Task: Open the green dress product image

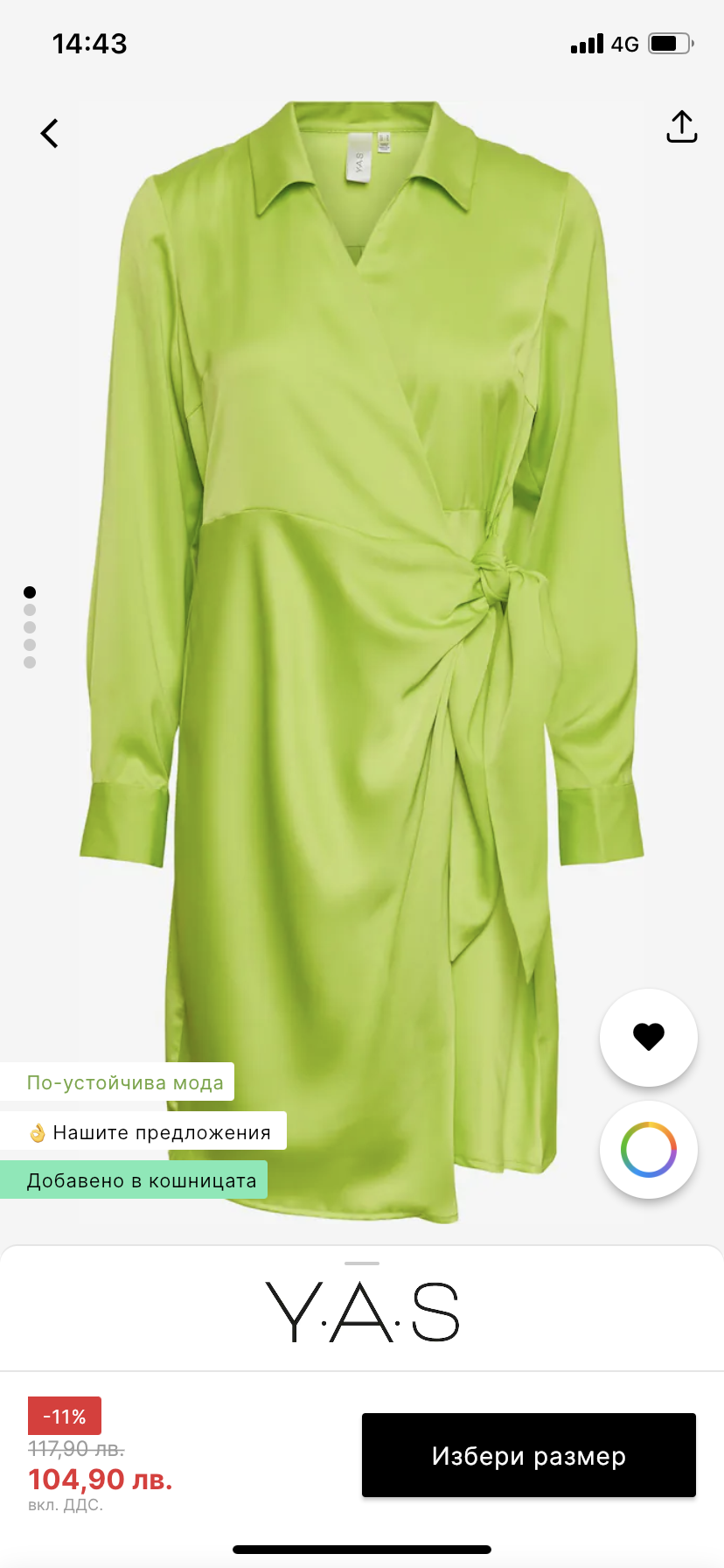Action: [x=362, y=662]
